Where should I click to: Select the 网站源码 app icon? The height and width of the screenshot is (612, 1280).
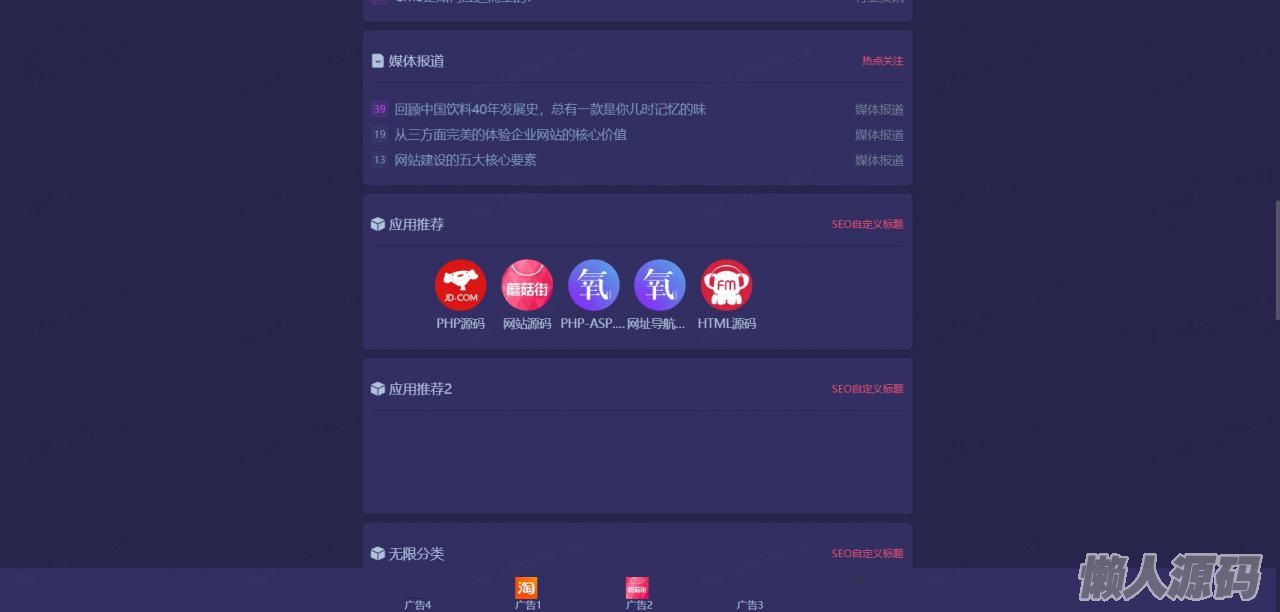527,286
